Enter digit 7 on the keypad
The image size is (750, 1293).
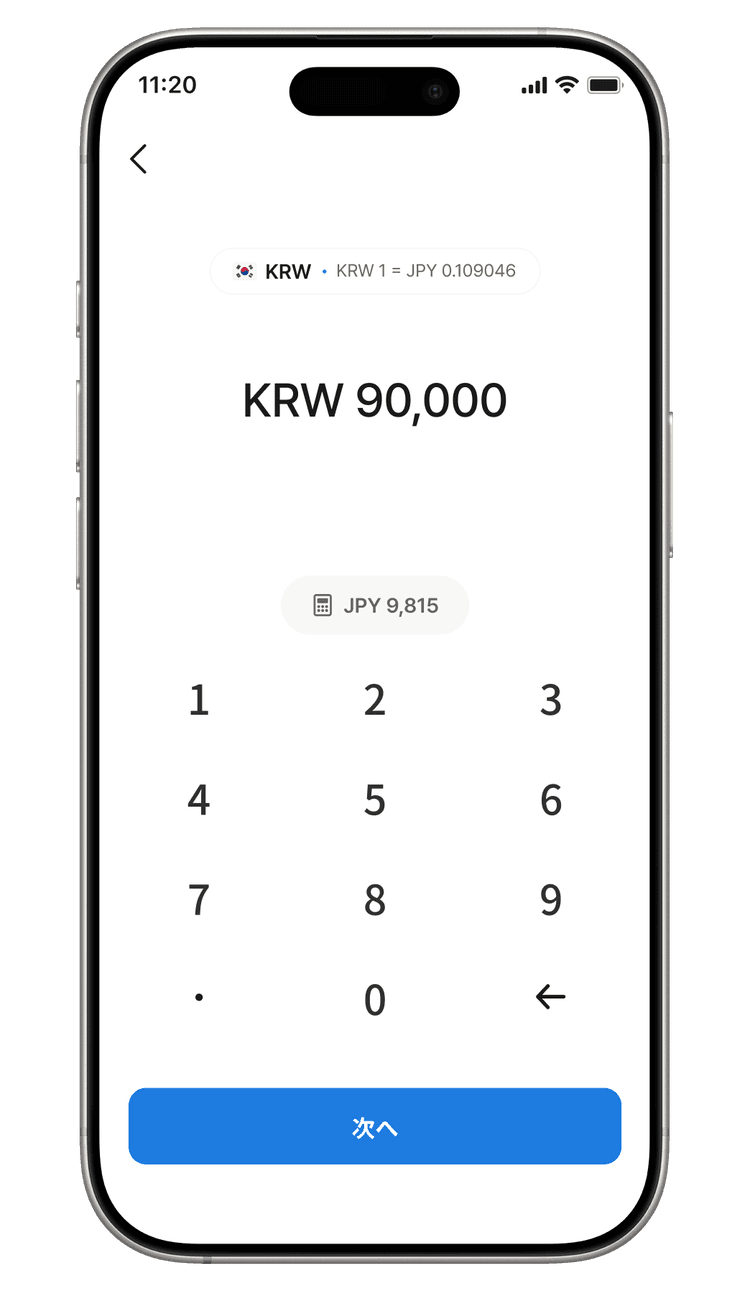(199, 899)
